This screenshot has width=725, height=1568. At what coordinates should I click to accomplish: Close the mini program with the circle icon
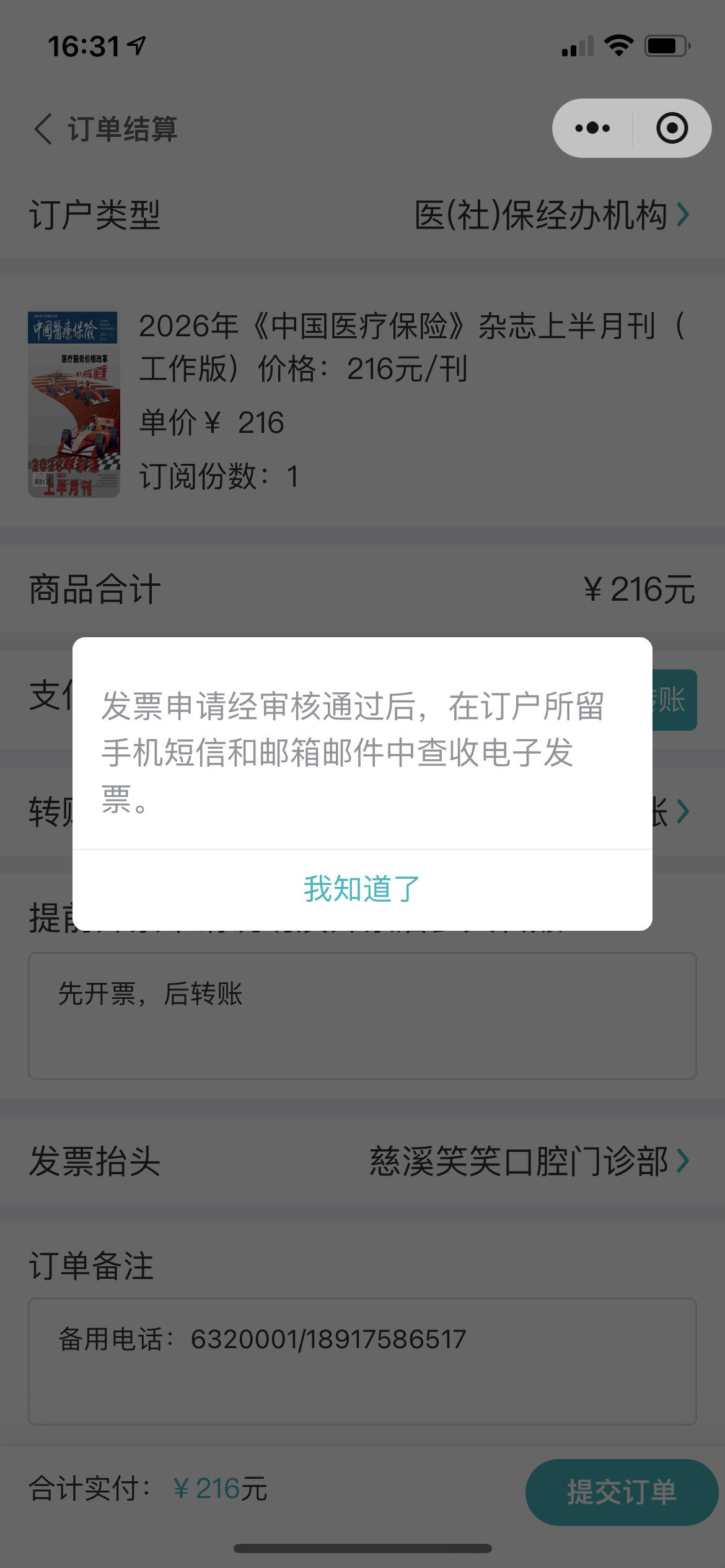[x=672, y=128]
